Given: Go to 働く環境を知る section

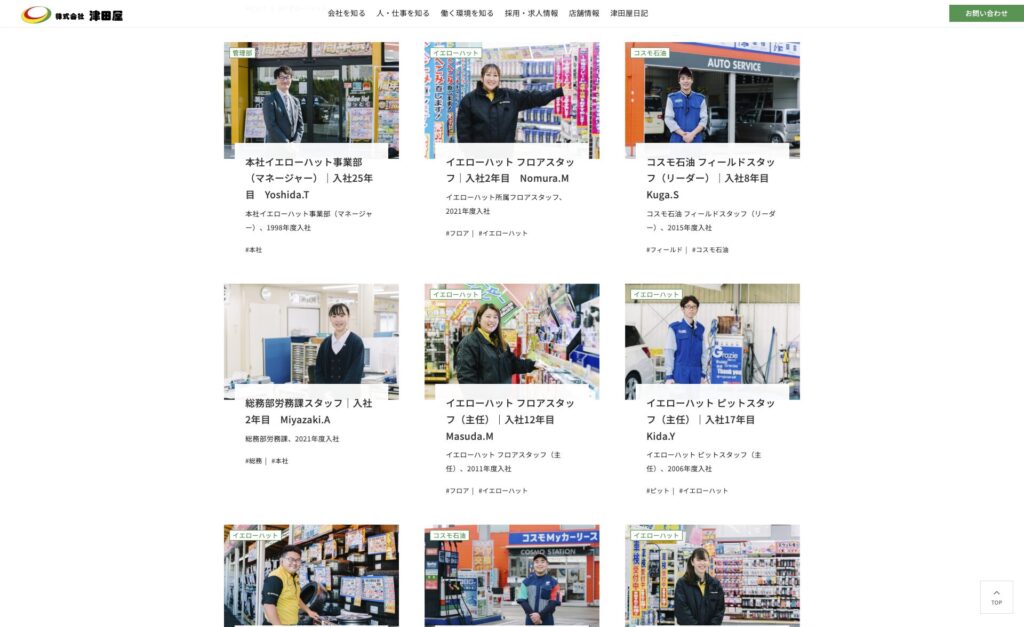Looking at the screenshot, I should click(x=467, y=13).
